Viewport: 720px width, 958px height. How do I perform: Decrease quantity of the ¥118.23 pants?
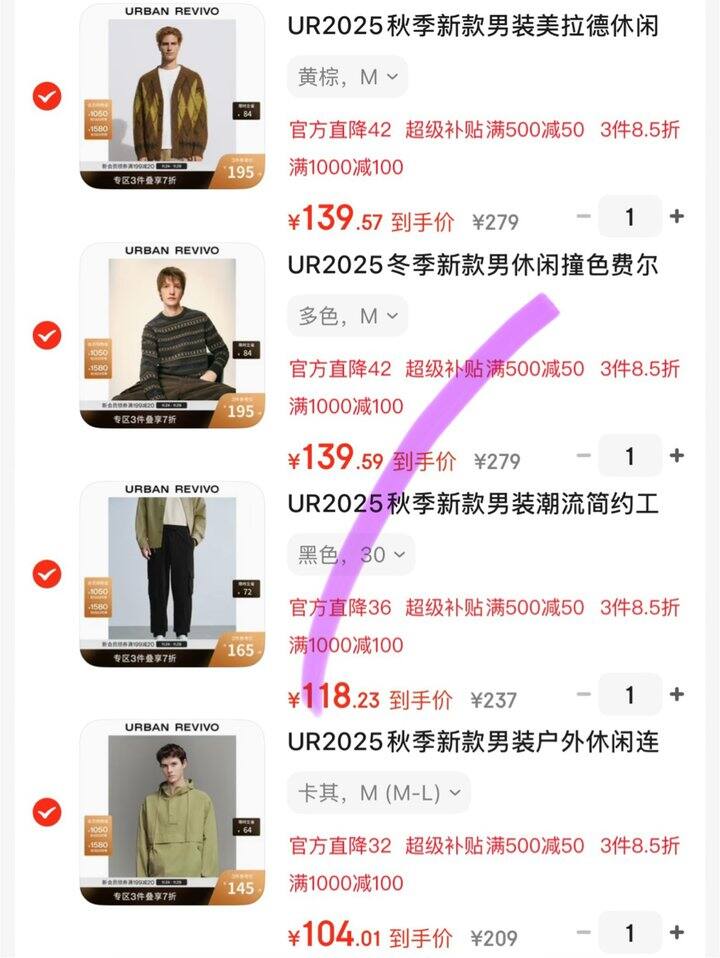[x=584, y=694]
